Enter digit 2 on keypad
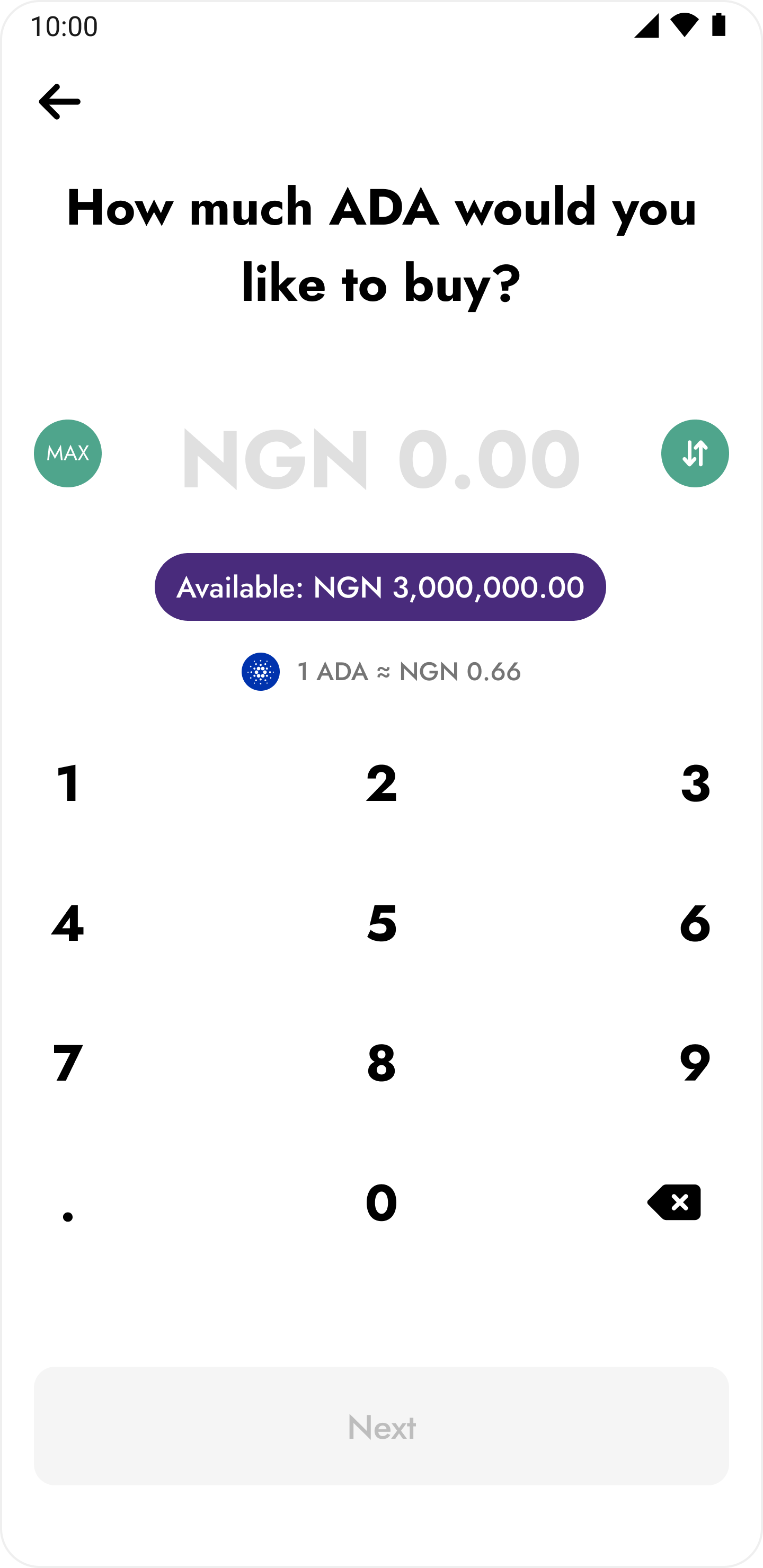 pos(381,783)
